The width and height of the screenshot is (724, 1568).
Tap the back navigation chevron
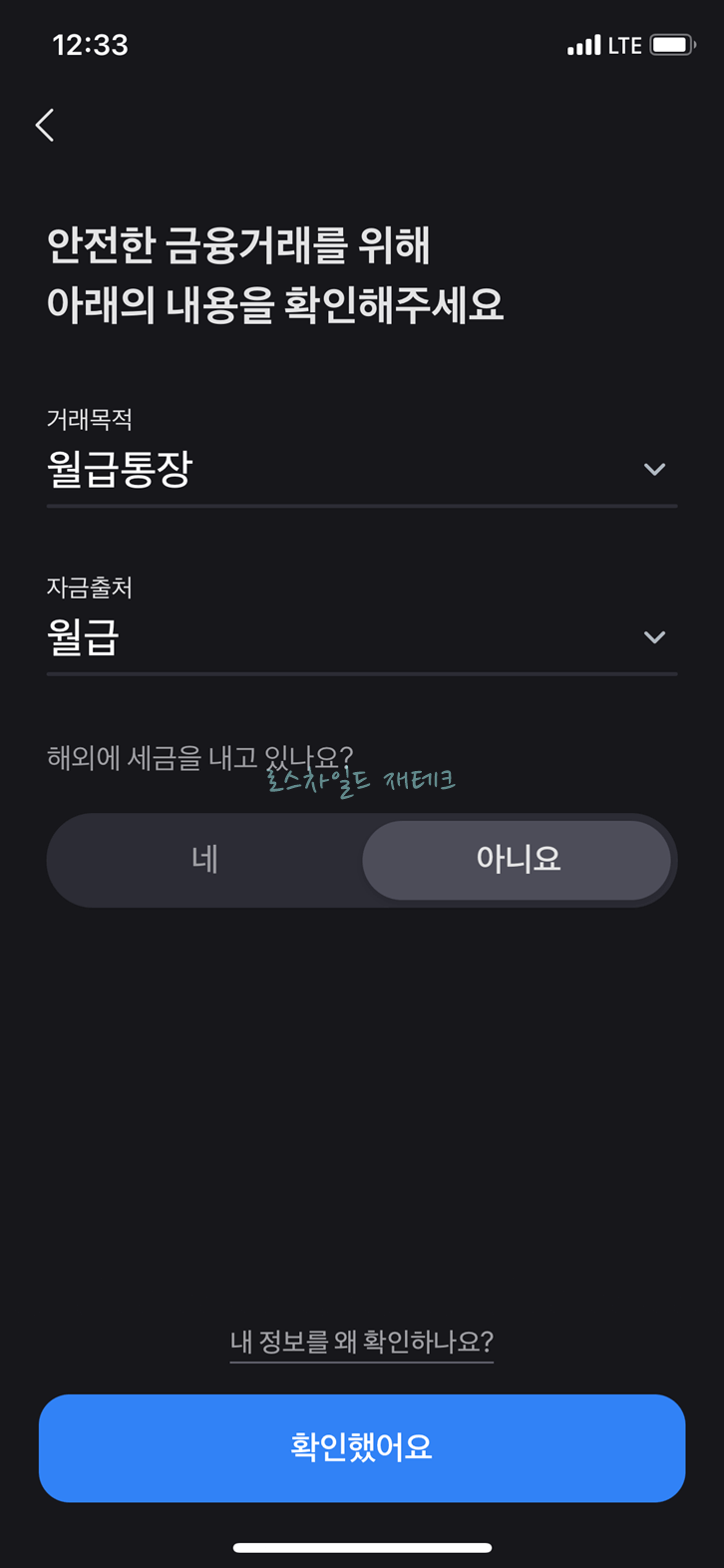(44, 126)
